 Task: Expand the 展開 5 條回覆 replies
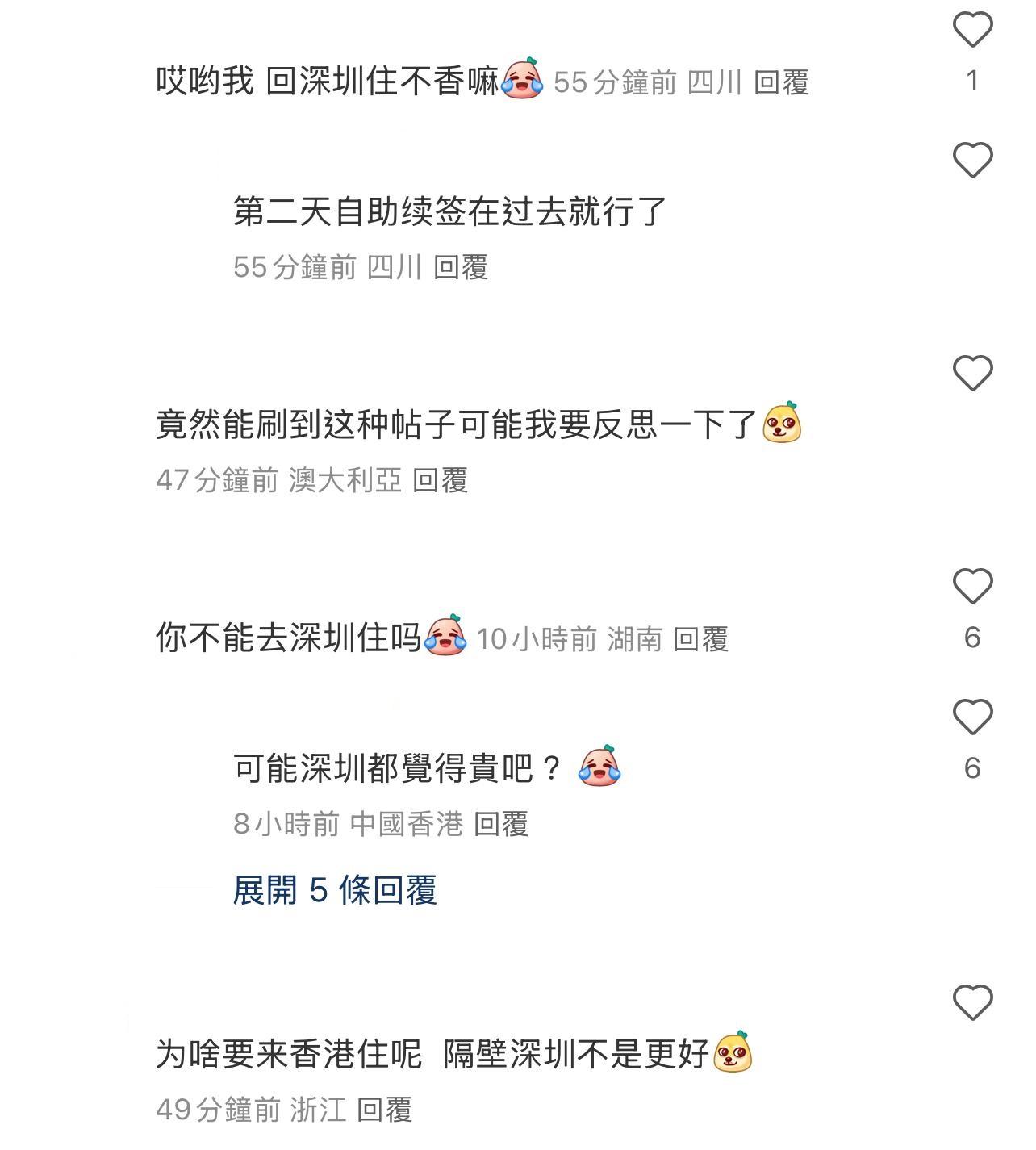tap(334, 889)
